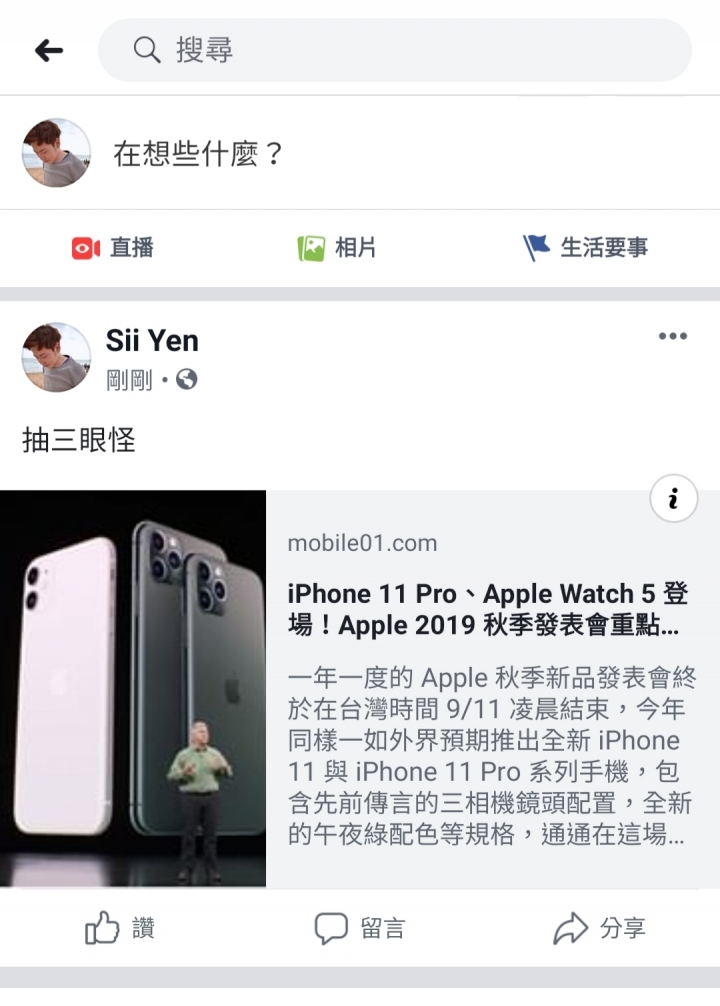720x1006 pixels.
Task: Tap the profile picture beside the composer
Action: coord(57,153)
